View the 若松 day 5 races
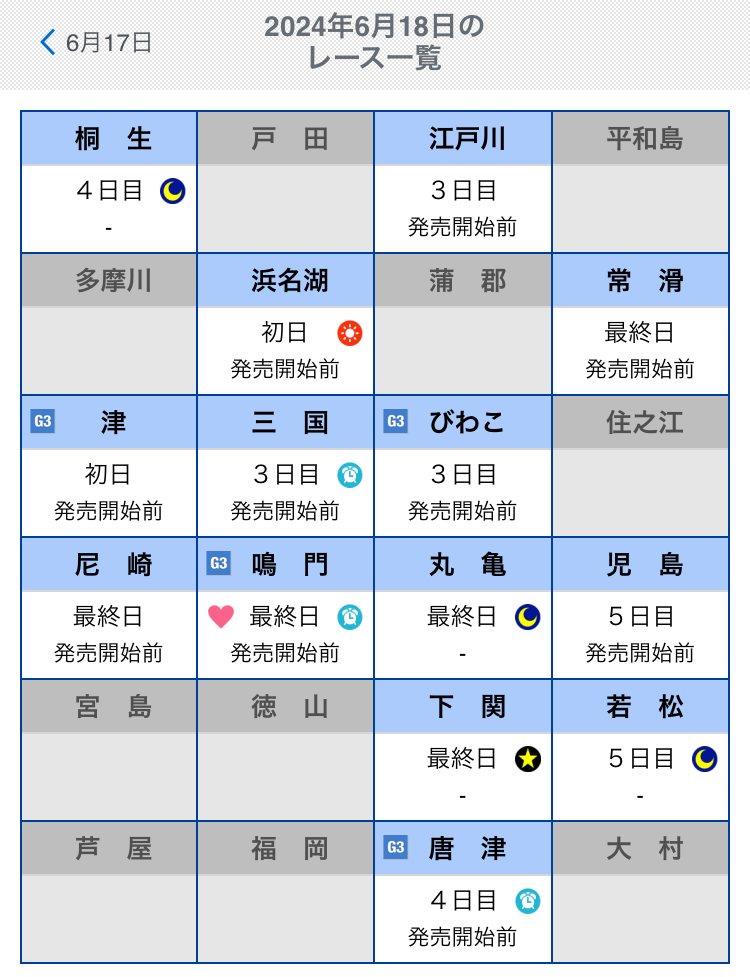This screenshot has width=750, height=977. [x=640, y=751]
